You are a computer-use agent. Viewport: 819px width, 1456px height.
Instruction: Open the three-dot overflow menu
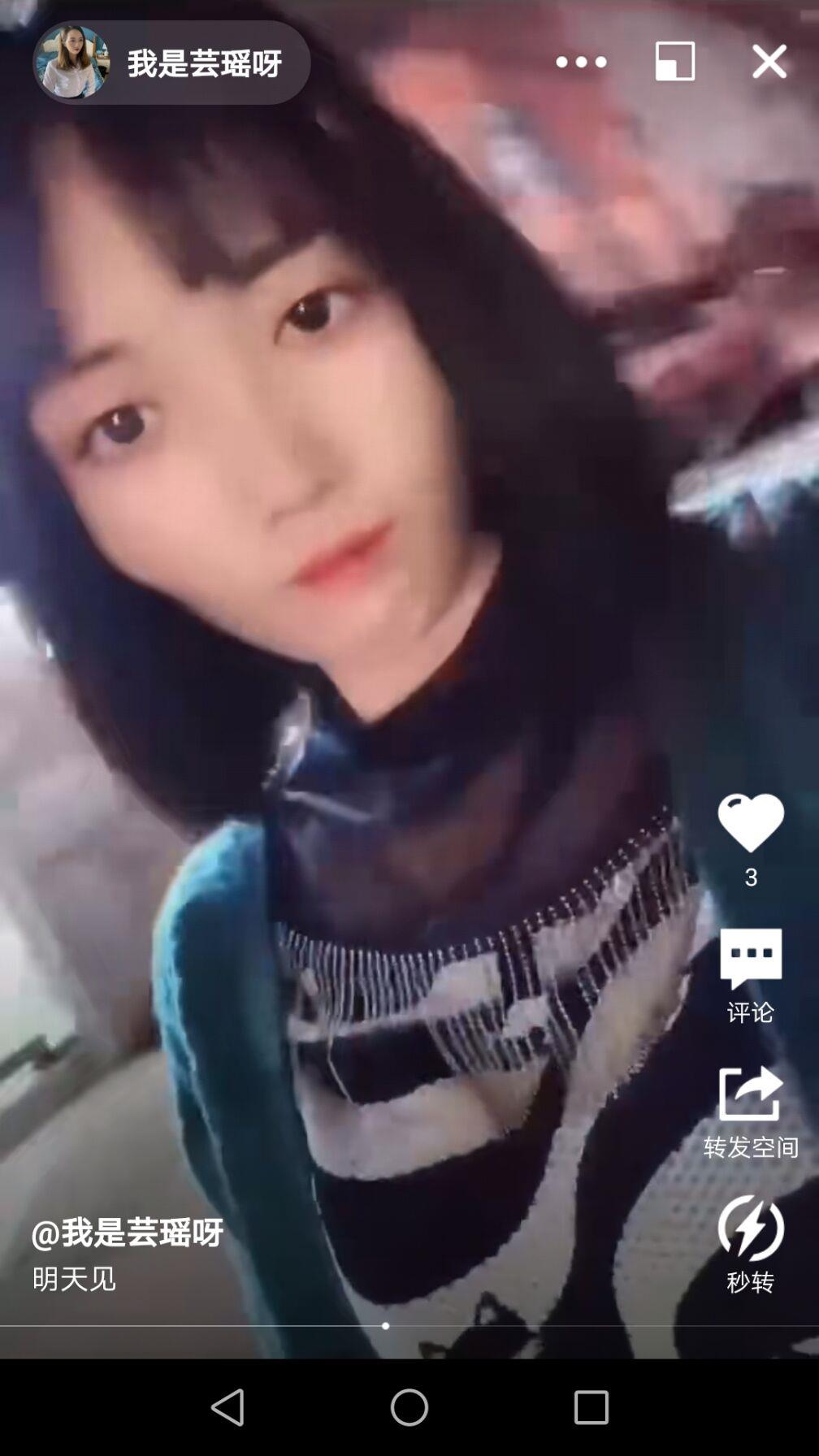pos(581,63)
